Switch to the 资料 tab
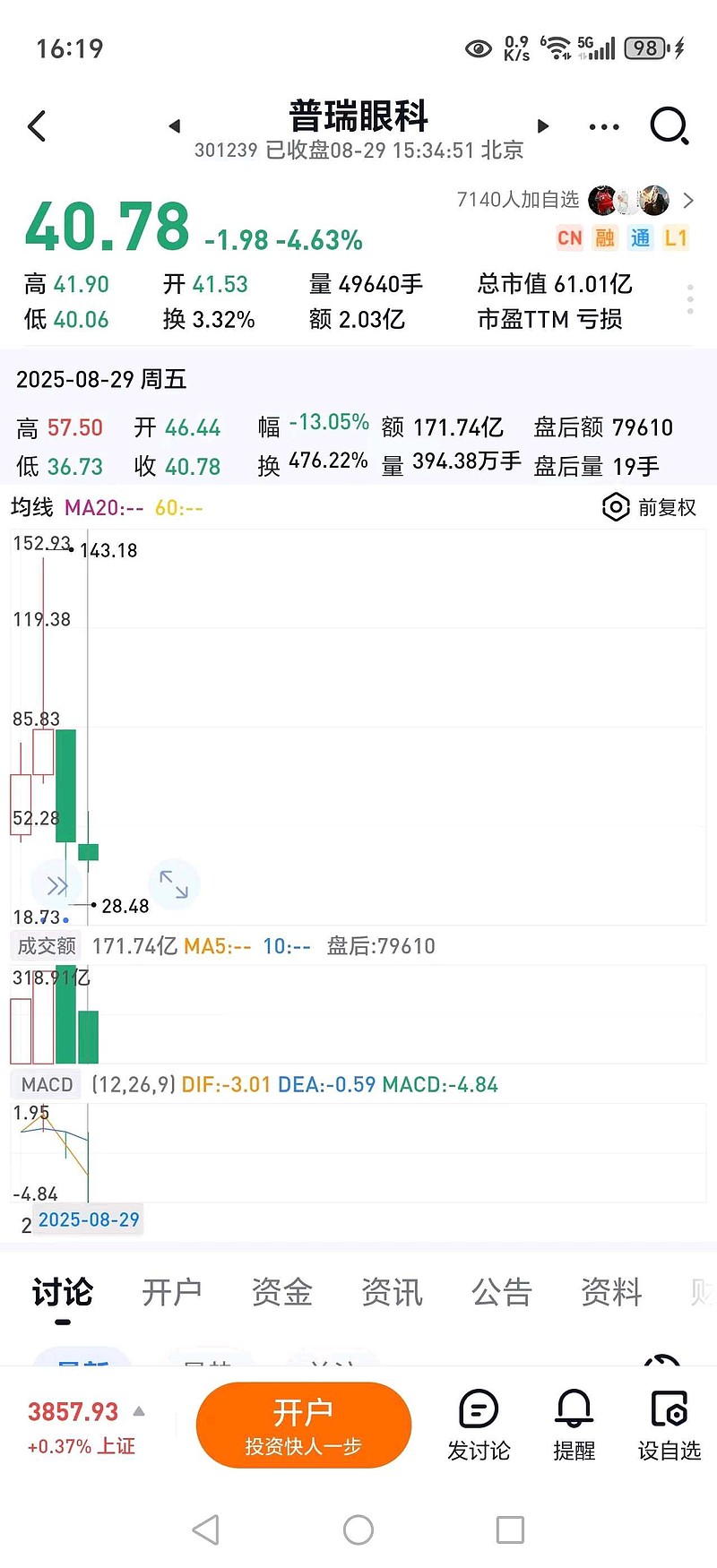The width and height of the screenshot is (717, 1568). (611, 1292)
